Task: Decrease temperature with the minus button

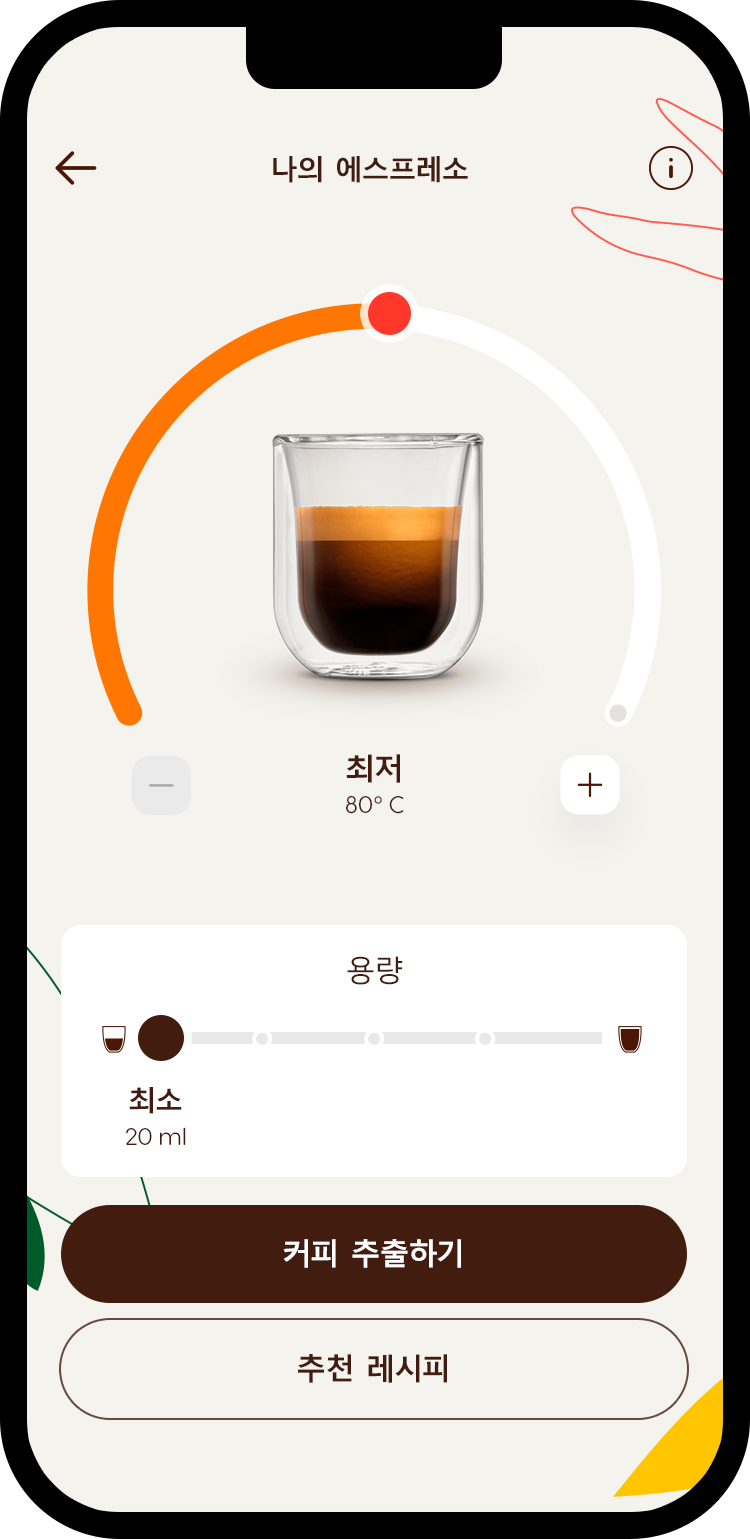Action: click(161, 785)
